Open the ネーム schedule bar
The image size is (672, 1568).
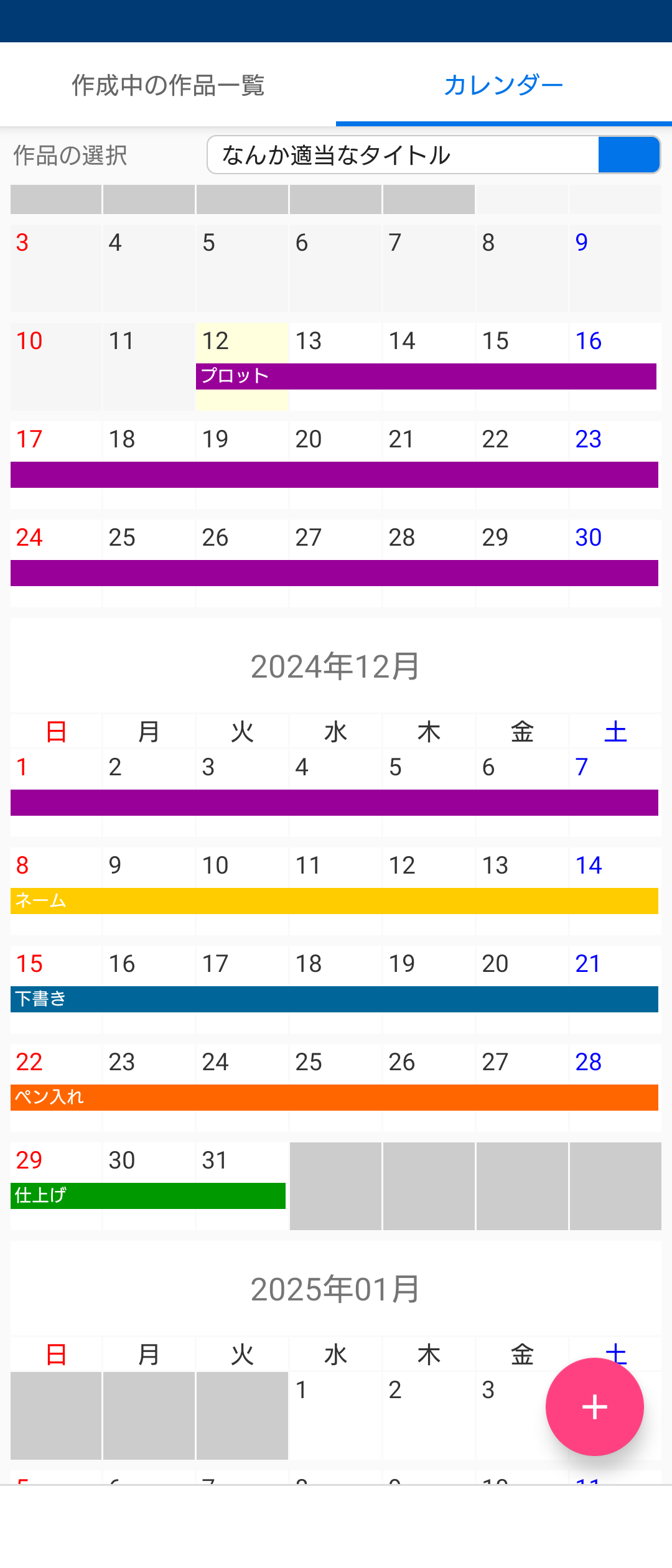tap(334, 901)
